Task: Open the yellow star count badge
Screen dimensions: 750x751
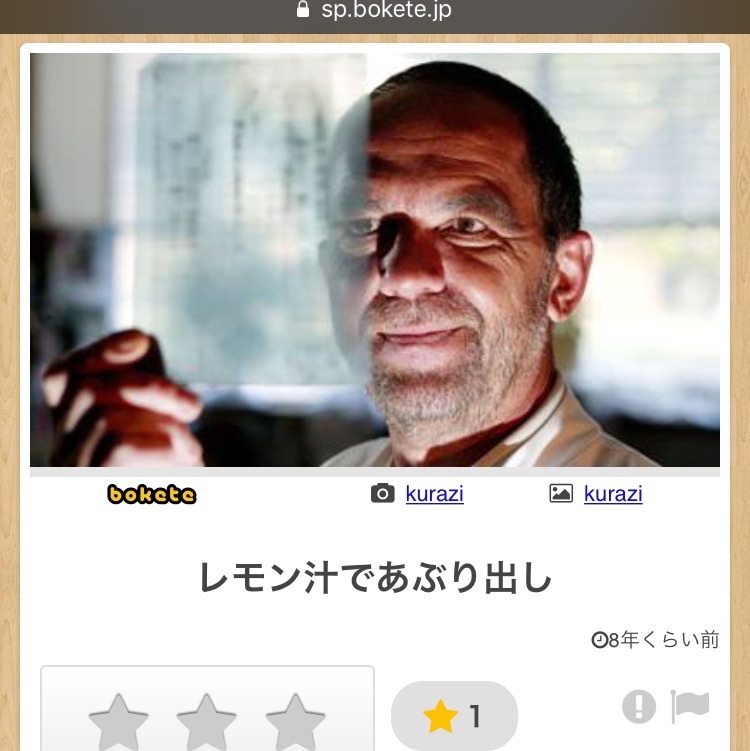Action: (454, 716)
